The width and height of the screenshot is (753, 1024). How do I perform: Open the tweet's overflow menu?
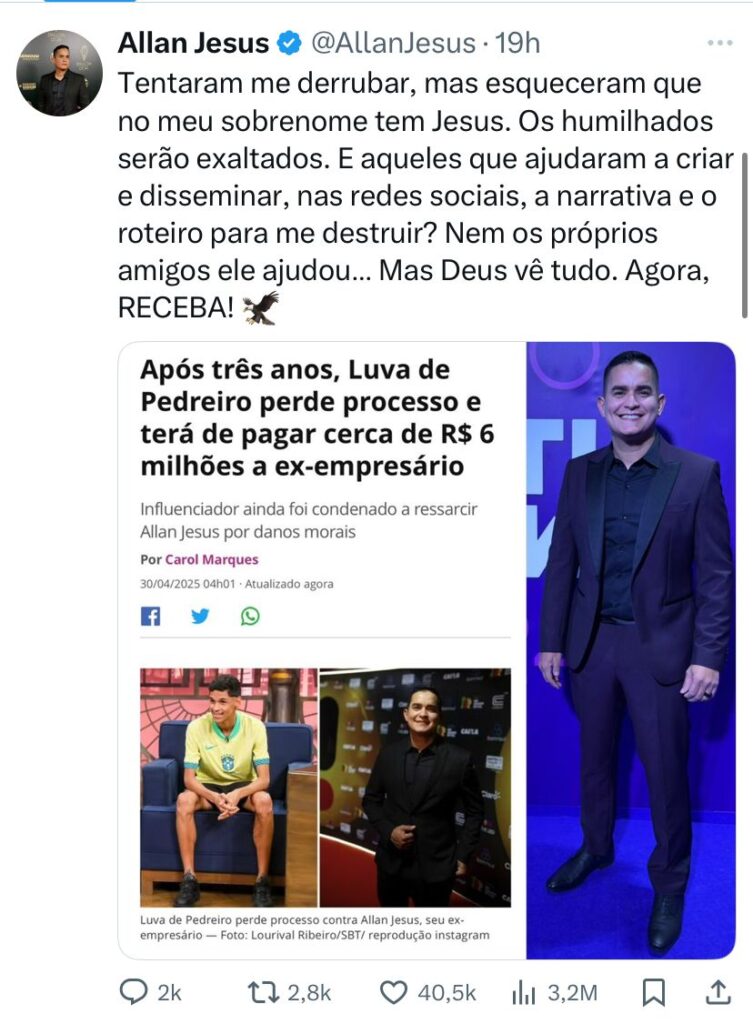[x=719, y=43]
